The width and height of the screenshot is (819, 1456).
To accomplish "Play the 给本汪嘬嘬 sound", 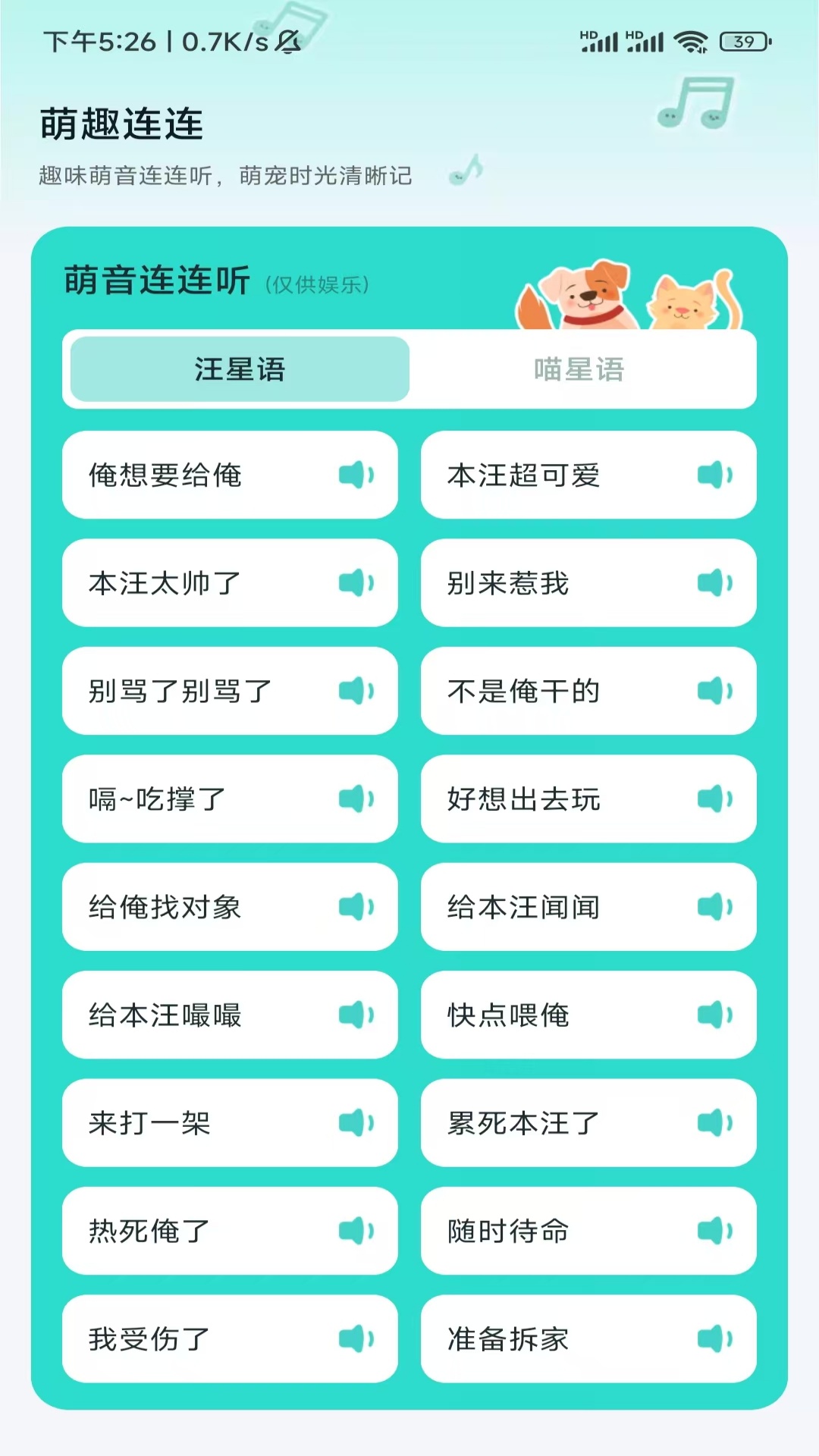I will click(x=230, y=1015).
